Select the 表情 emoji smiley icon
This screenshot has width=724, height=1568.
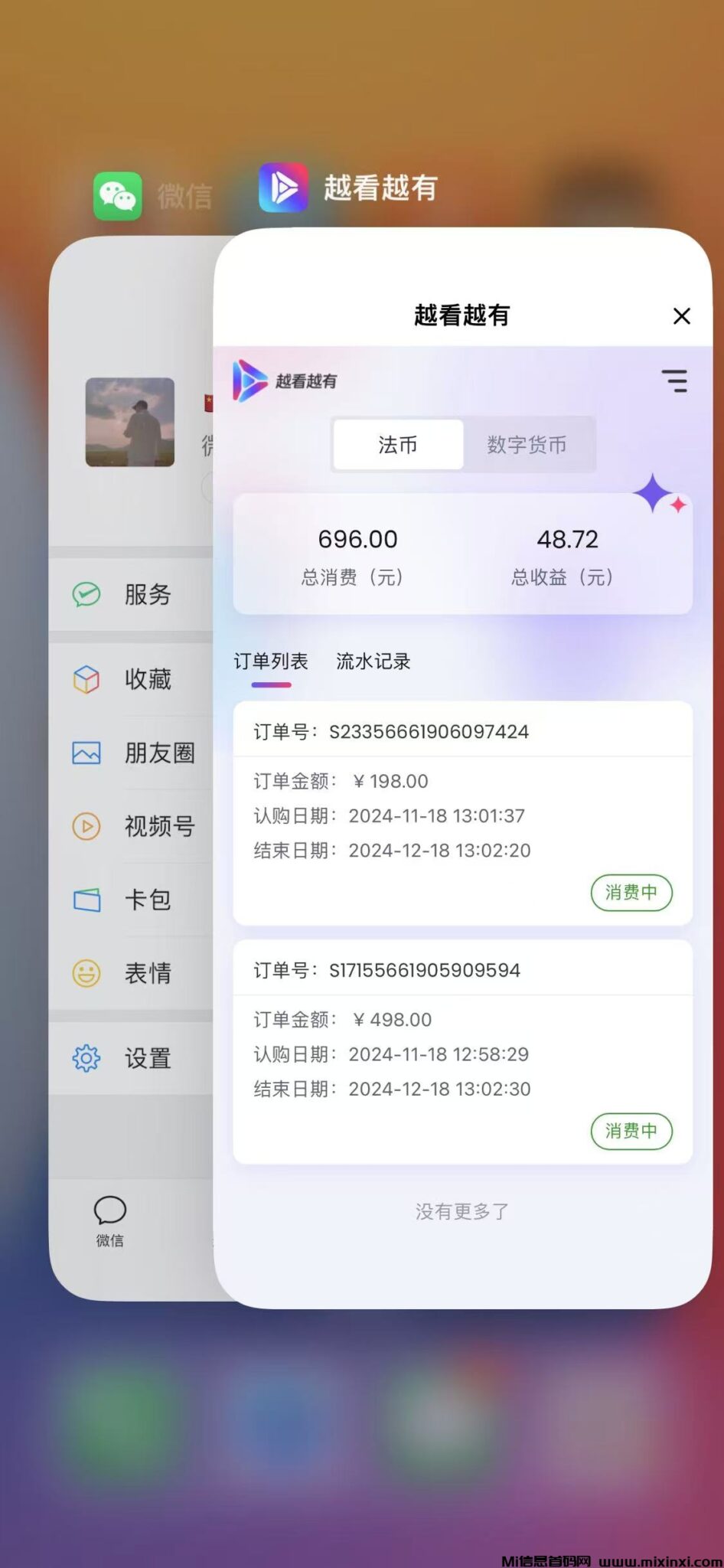(x=86, y=973)
